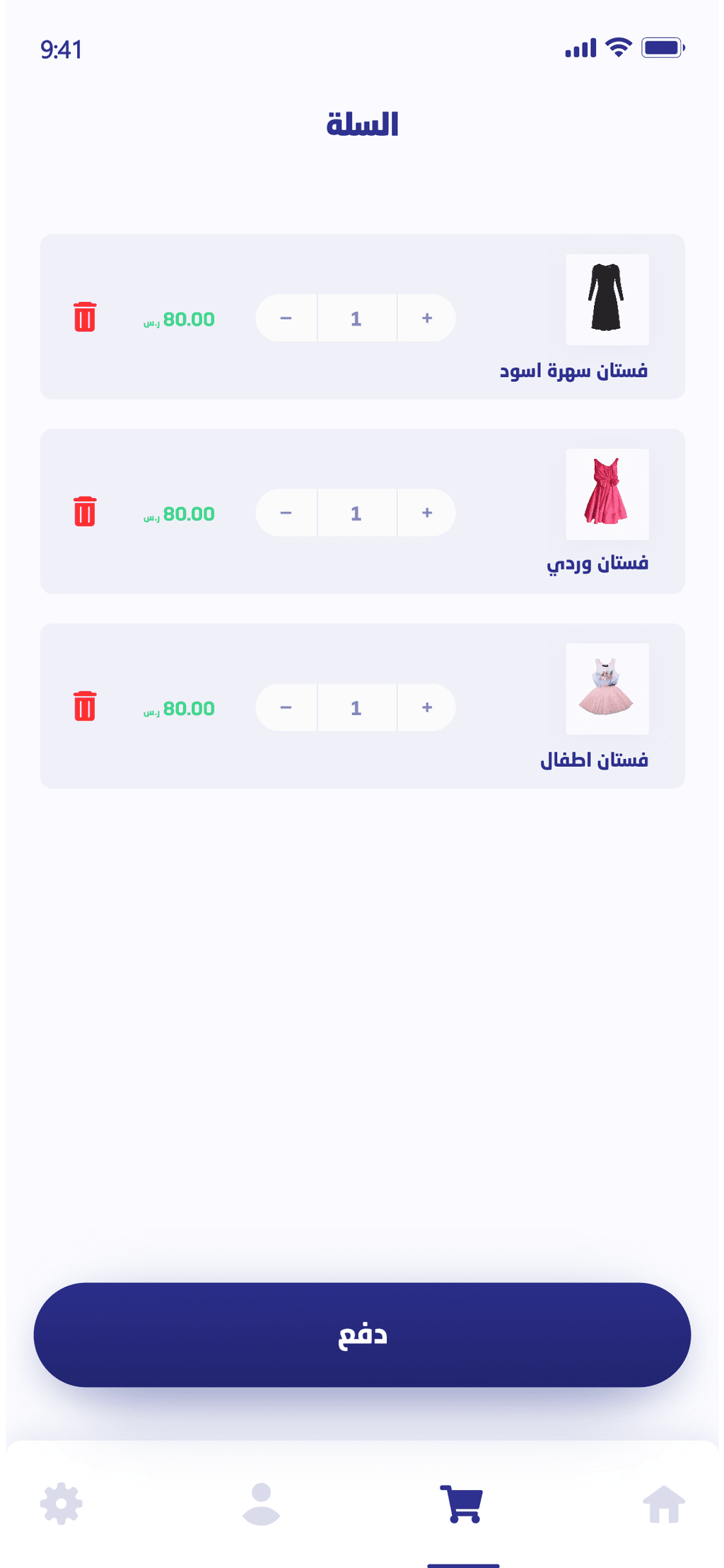Decrease quantity of فستان سهرة اسود
This screenshot has width=724, height=1568.
(286, 318)
